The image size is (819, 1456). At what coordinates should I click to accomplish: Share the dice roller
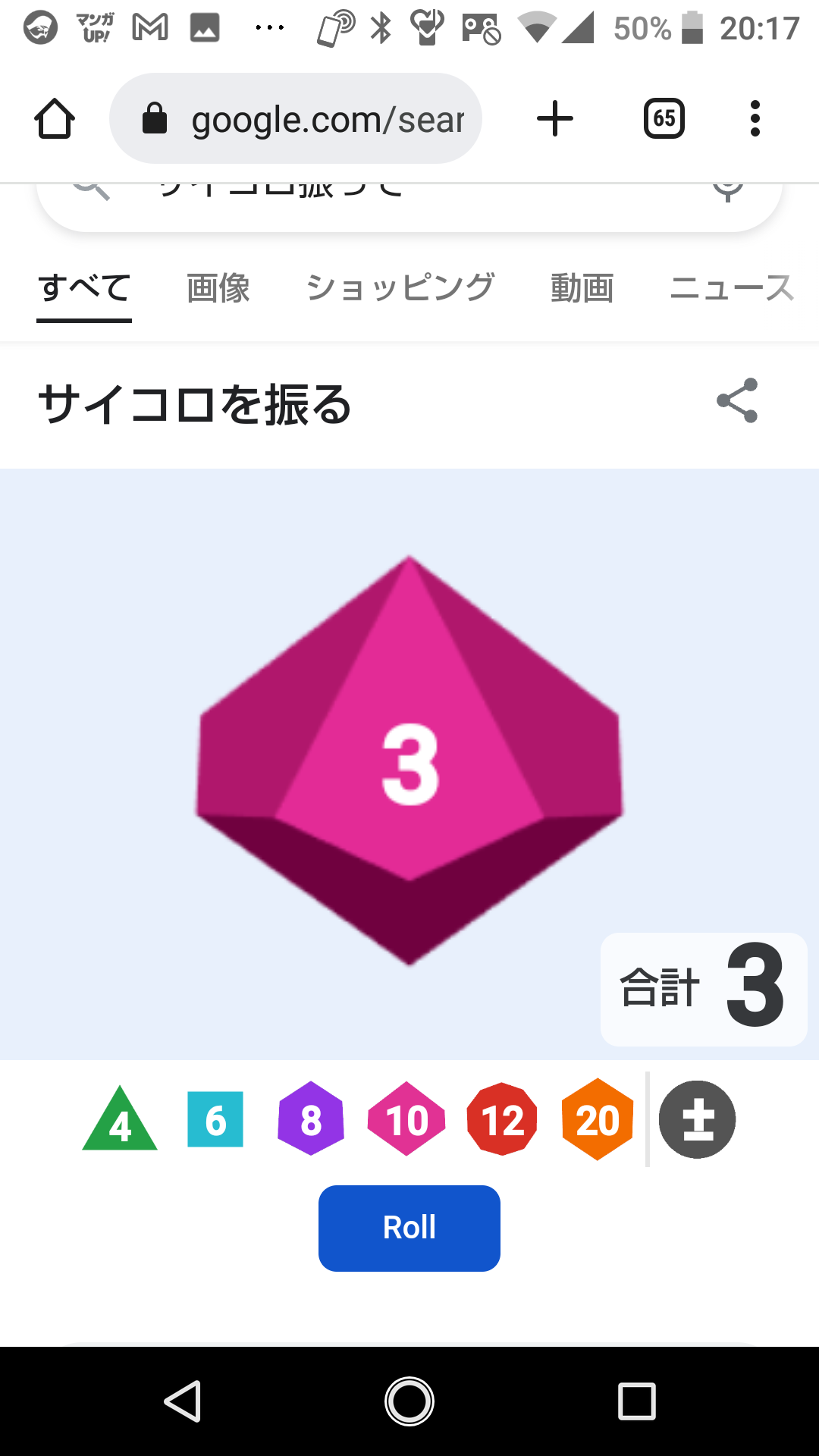[737, 400]
